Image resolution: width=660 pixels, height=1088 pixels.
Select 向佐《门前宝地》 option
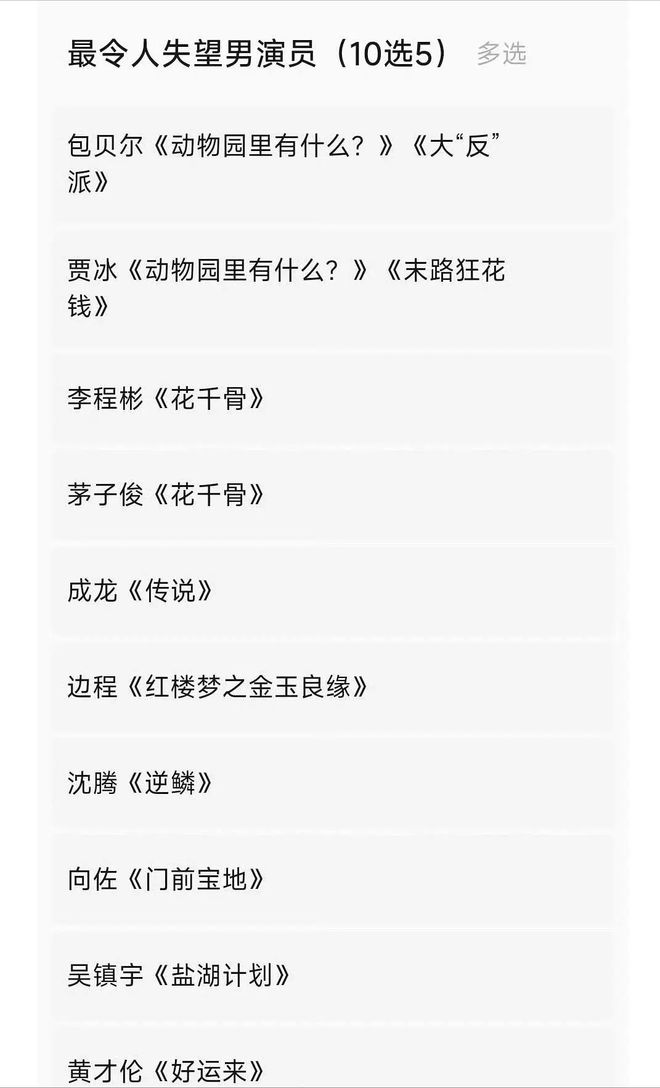tap(333, 879)
